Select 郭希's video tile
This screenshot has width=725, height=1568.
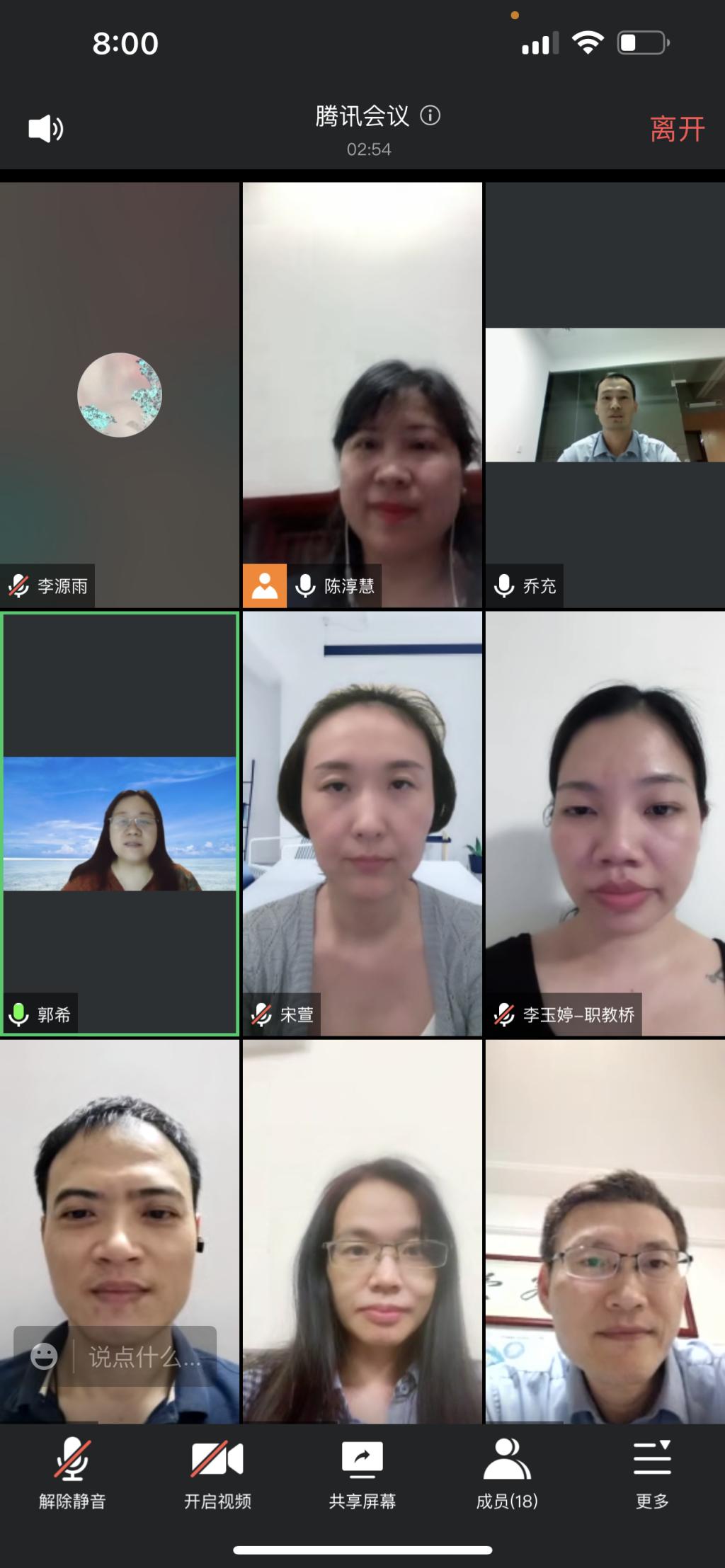[120, 823]
